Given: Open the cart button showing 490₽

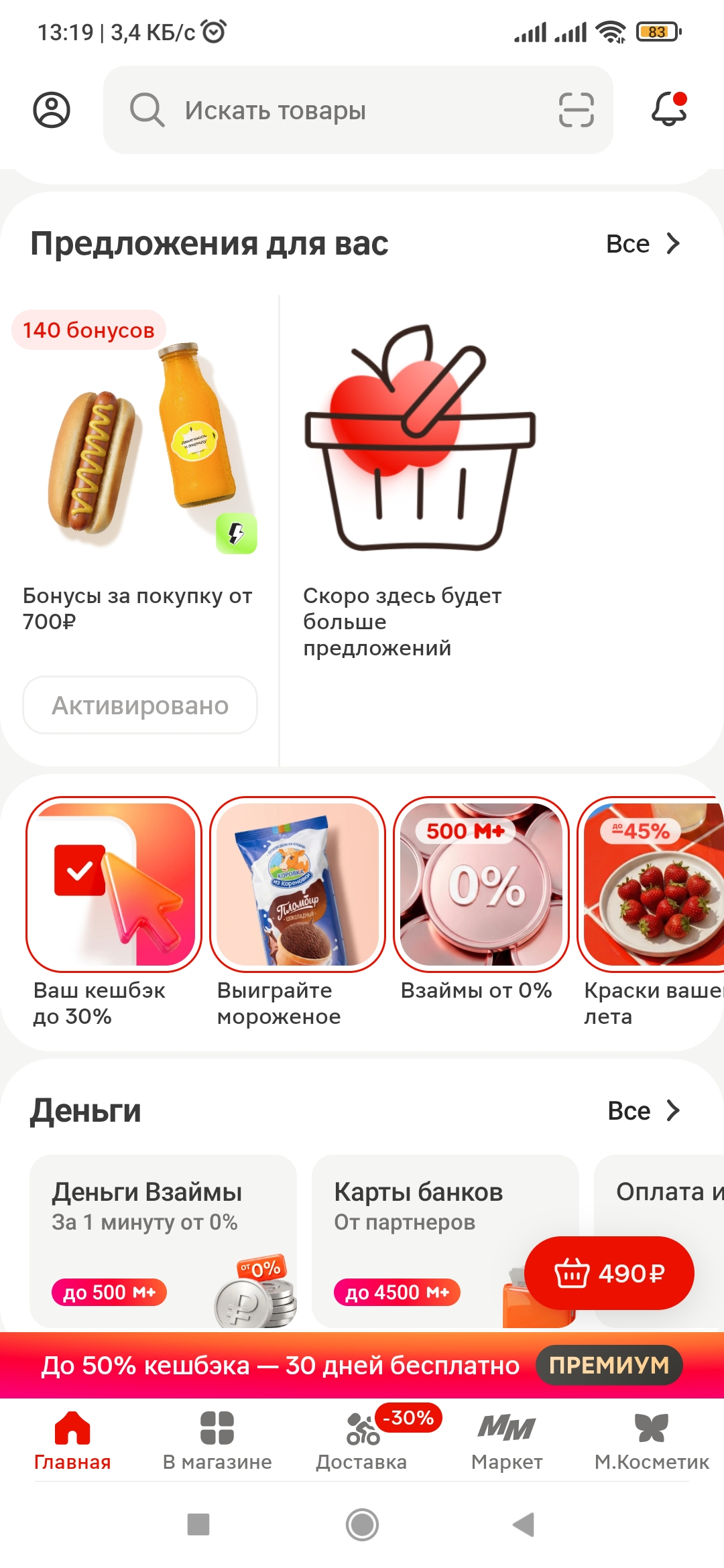Looking at the screenshot, I should pyautogui.click(x=609, y=1272).
